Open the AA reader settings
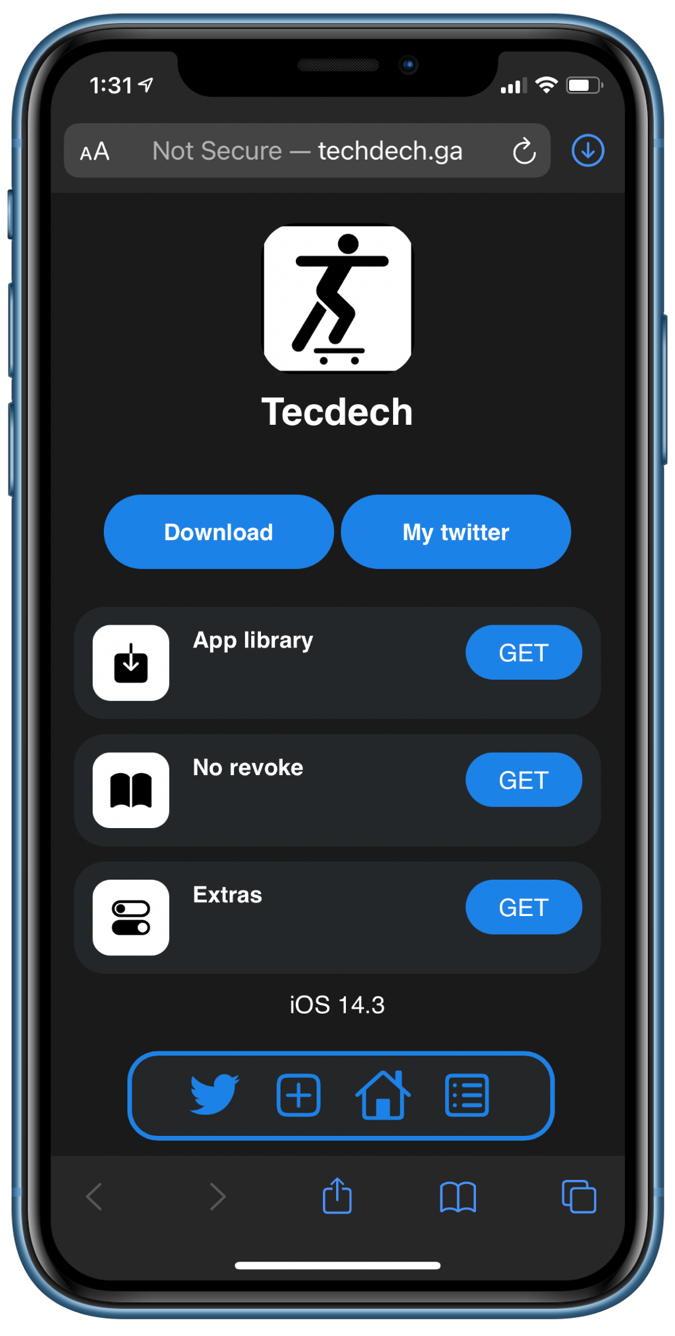This screenshot has width=675, height=1336. (95, 152)
